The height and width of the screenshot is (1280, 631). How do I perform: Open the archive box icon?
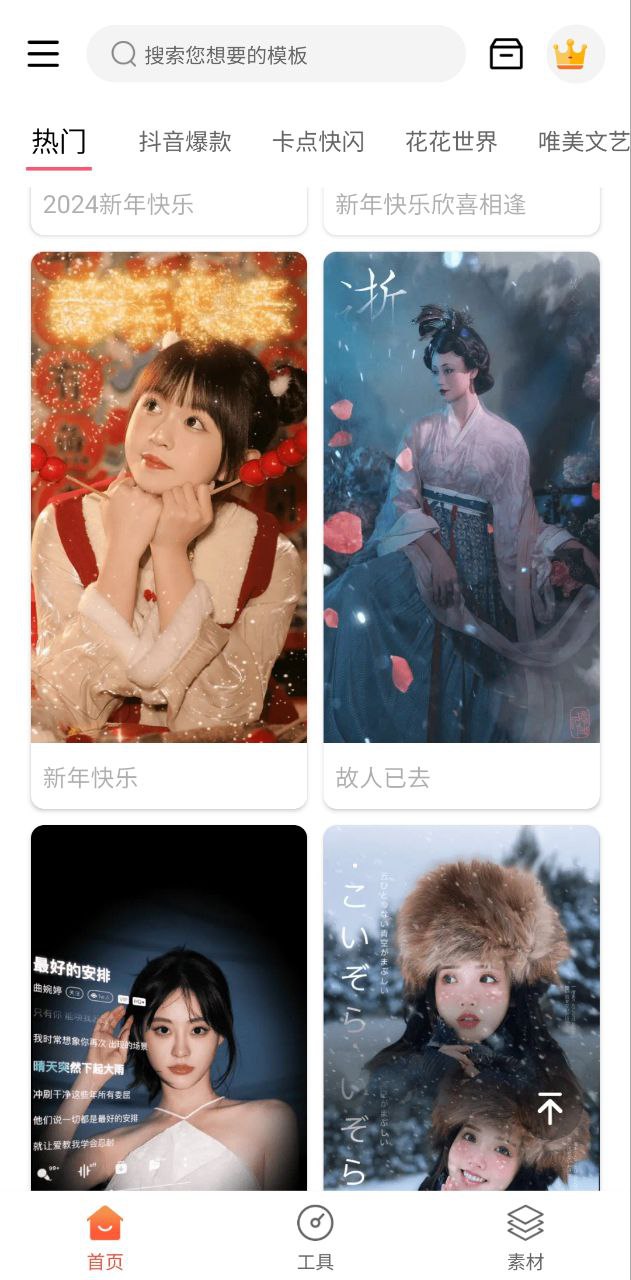point(506,54)
